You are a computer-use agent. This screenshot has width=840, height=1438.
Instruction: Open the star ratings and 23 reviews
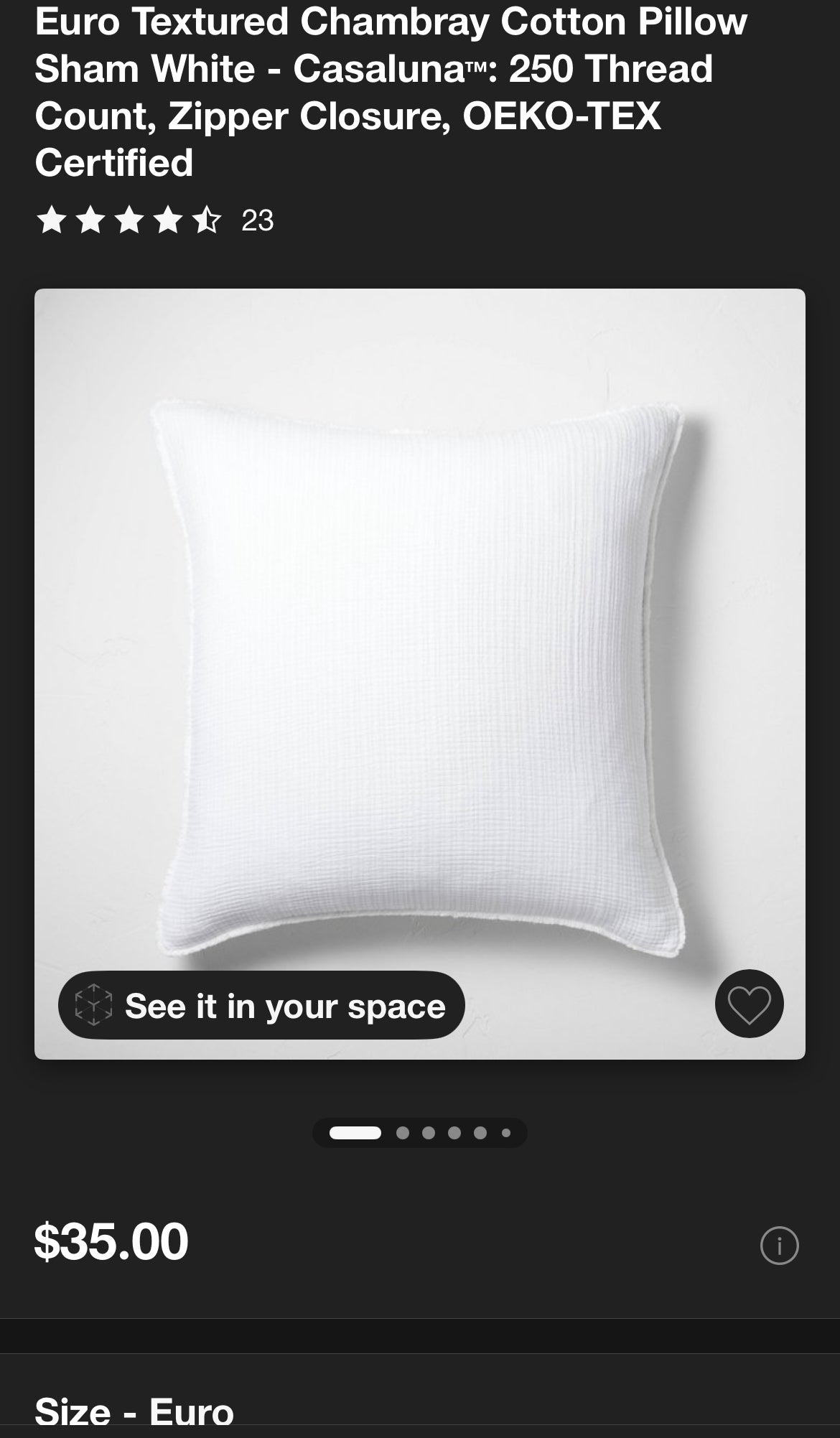coord(154,220)
